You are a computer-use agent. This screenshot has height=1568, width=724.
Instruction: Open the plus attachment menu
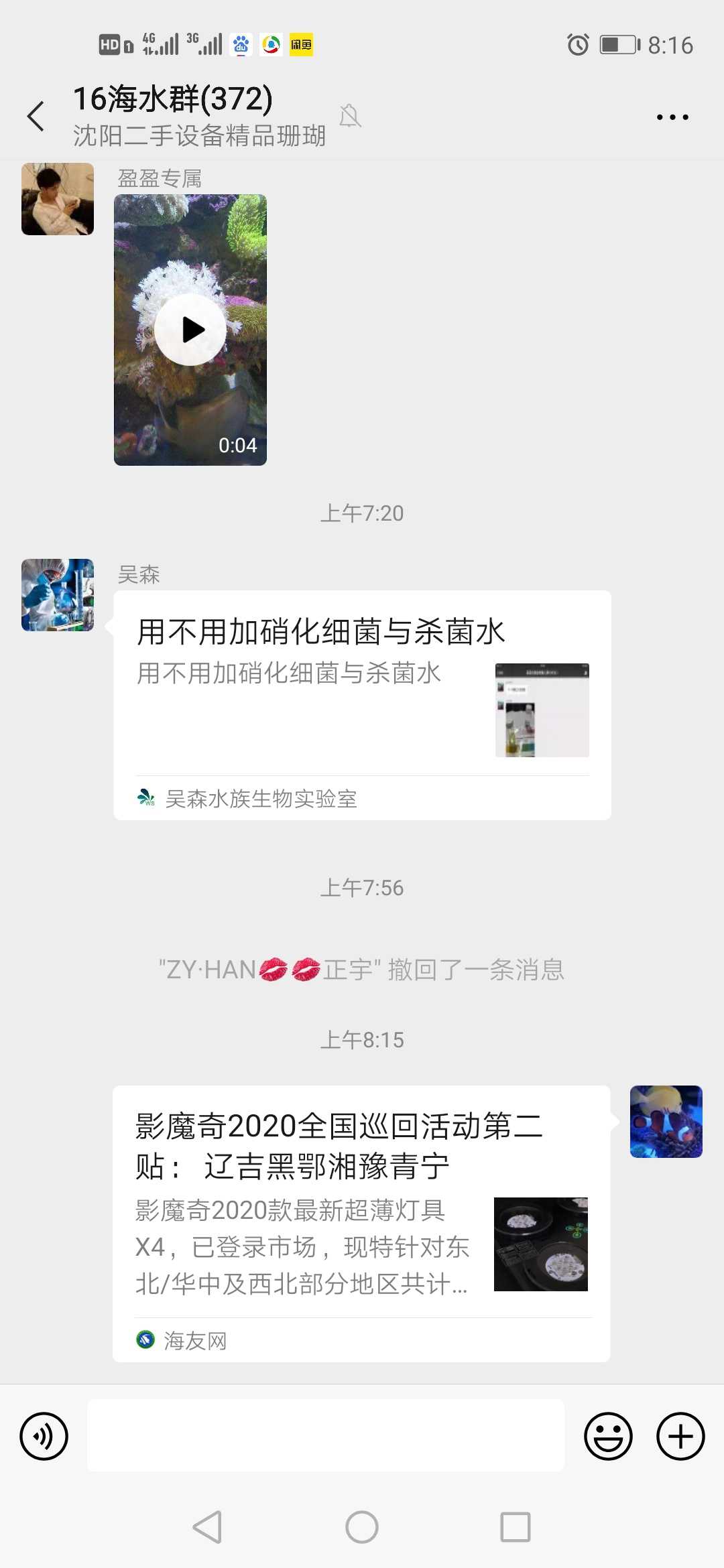680,1436
